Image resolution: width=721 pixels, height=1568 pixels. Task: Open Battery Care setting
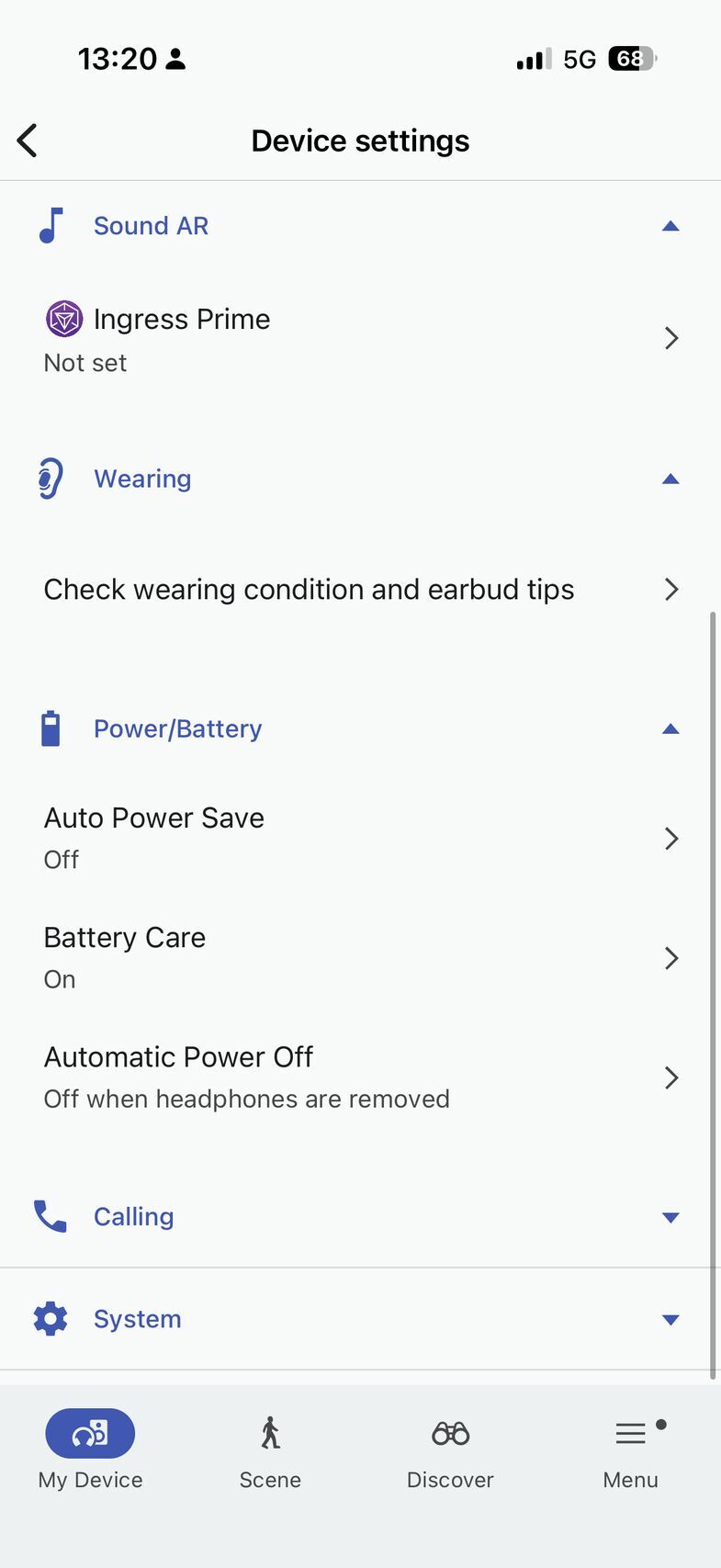[x=358, y=957]
